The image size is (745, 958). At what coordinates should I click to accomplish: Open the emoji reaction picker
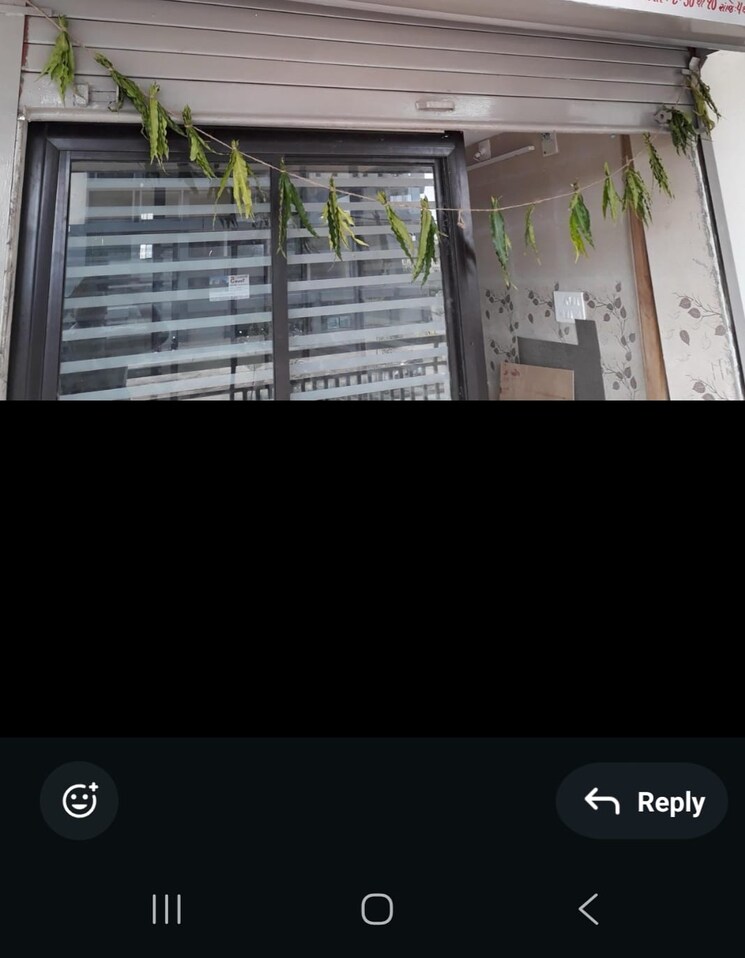coord(79,801)
